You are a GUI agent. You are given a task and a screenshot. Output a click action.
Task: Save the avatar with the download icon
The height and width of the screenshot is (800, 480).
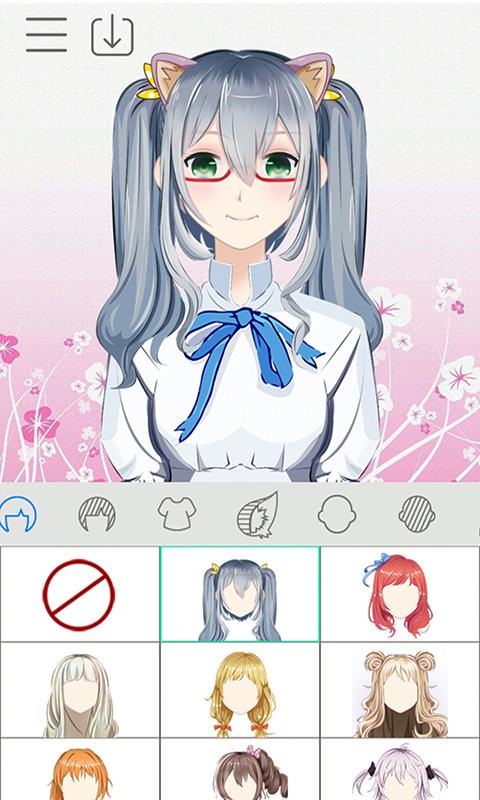tap(112, 36)
